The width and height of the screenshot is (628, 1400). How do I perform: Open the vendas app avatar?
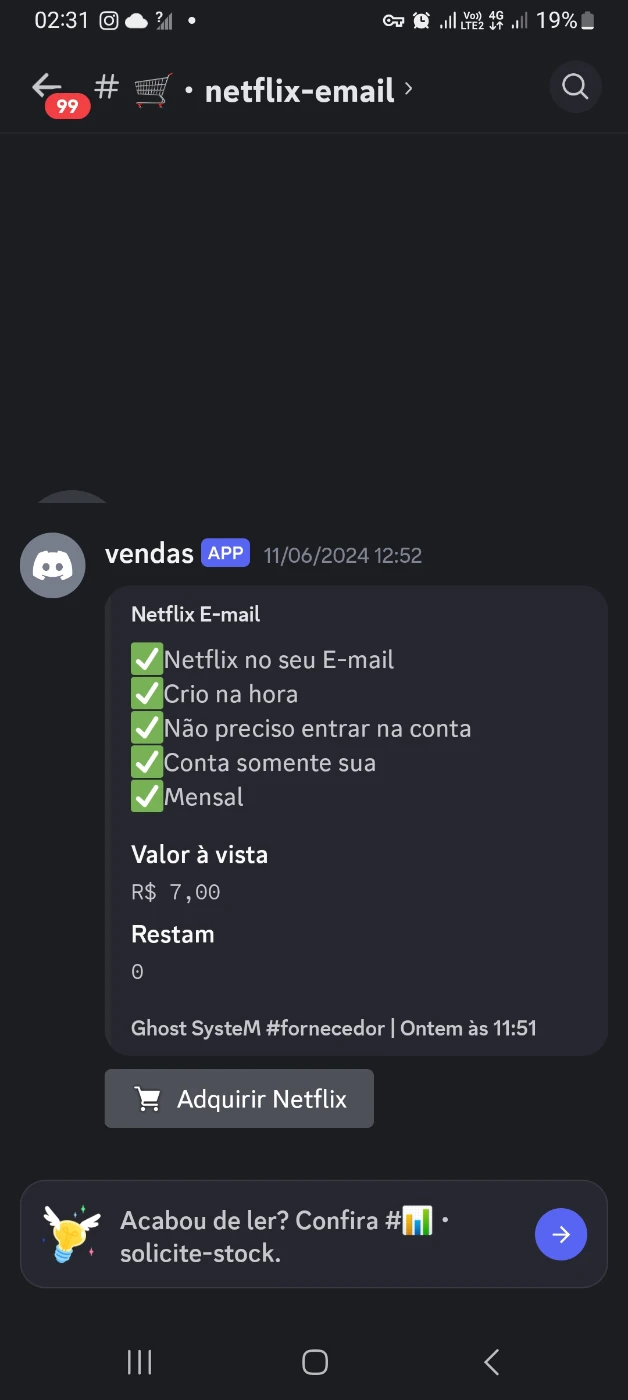(x=53, y=565)
